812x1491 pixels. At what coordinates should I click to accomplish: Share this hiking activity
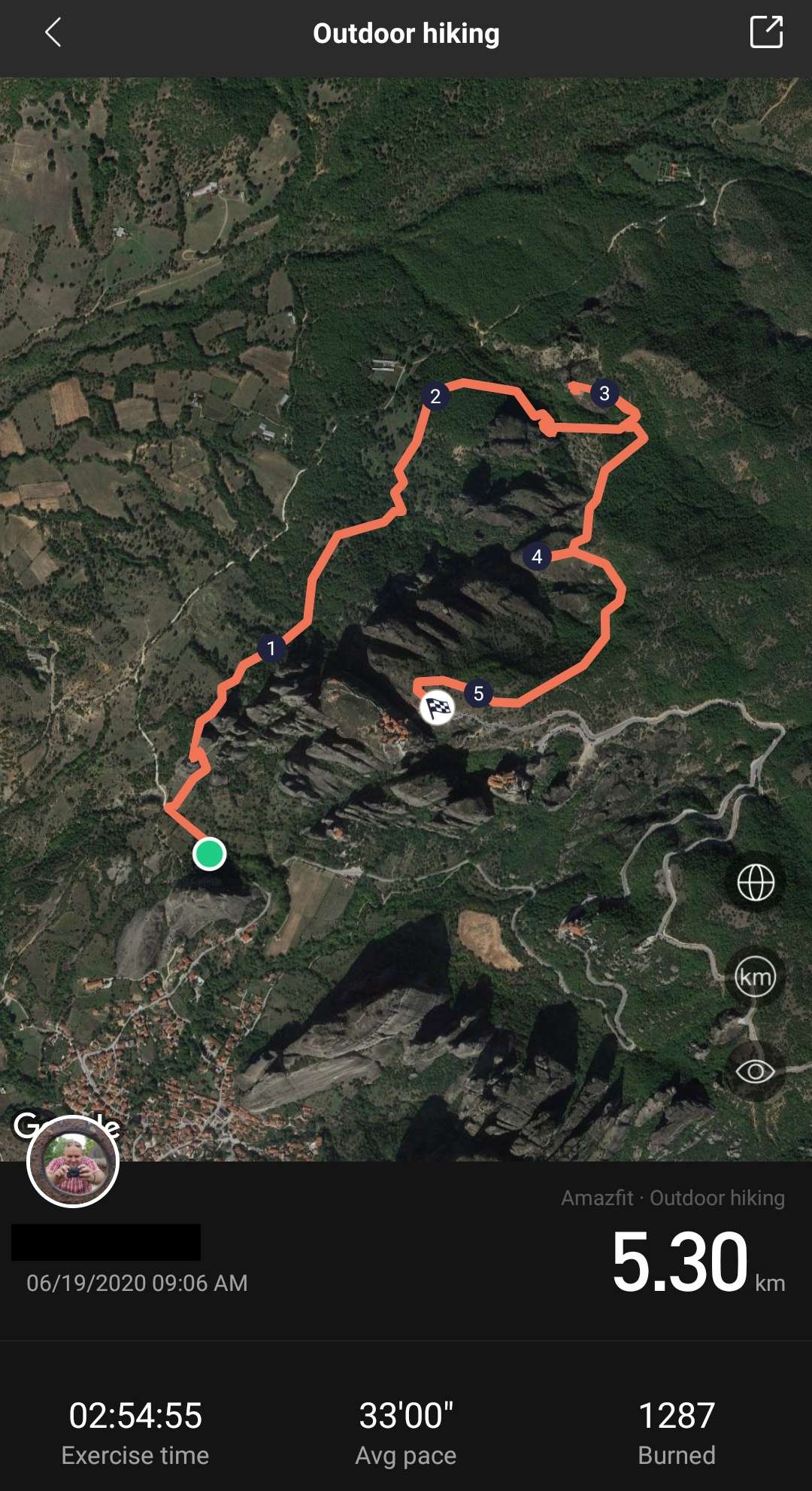766,33
